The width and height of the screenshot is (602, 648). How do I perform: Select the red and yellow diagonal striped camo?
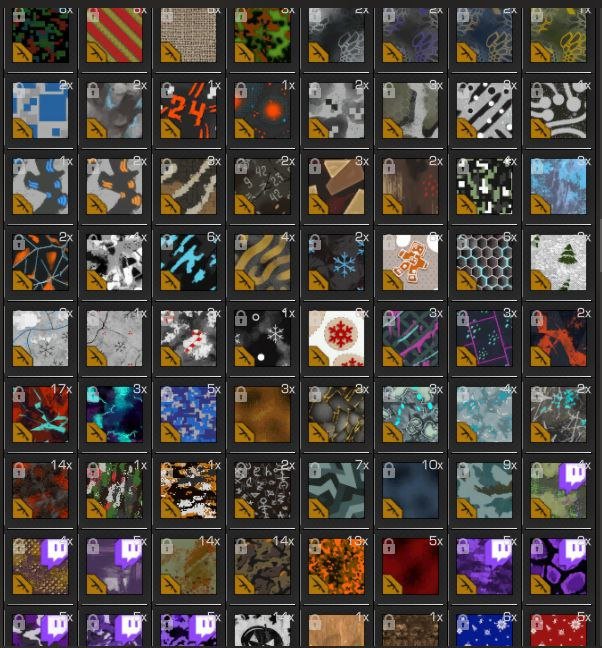pyautogui.click(x=115, y=34)
